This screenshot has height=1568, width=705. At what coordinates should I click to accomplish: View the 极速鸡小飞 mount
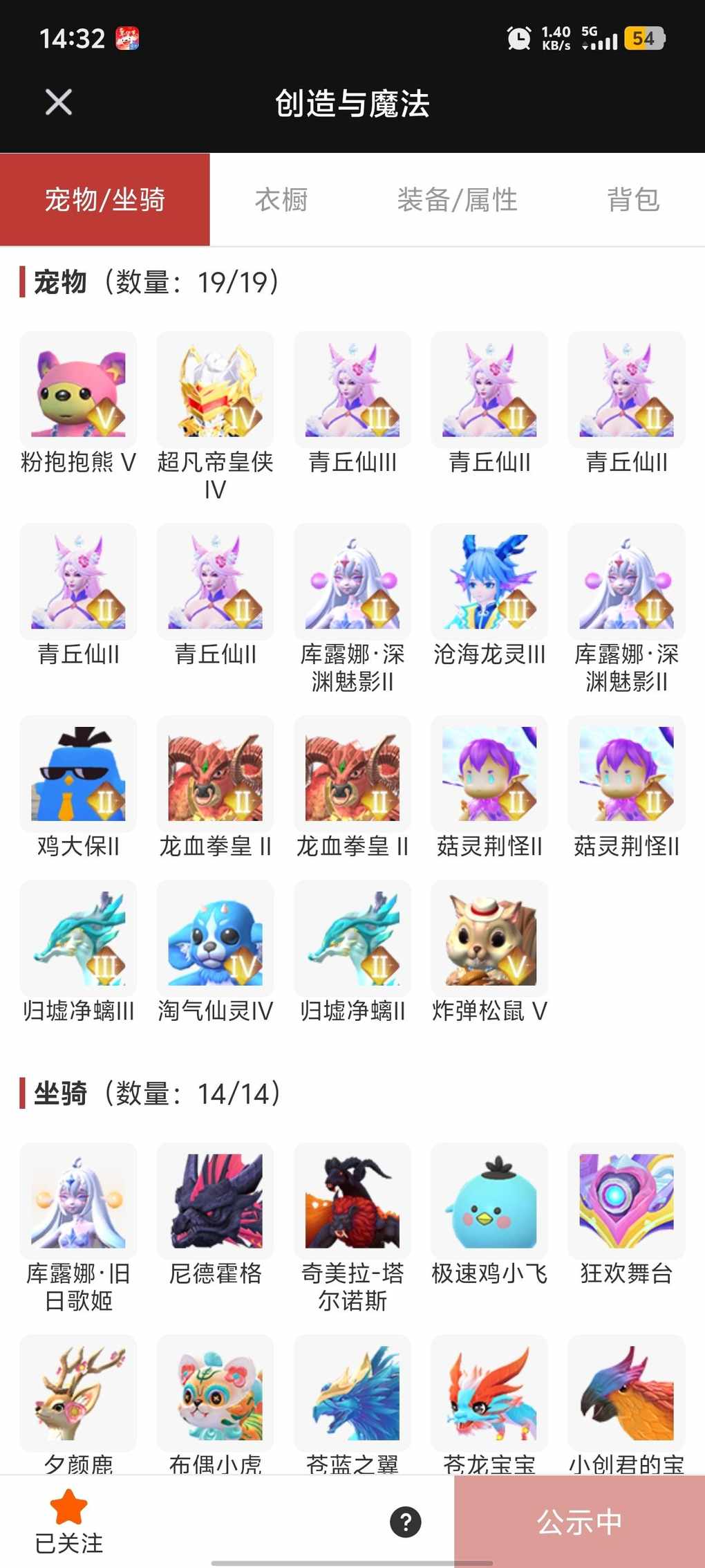coord(489,1201)
